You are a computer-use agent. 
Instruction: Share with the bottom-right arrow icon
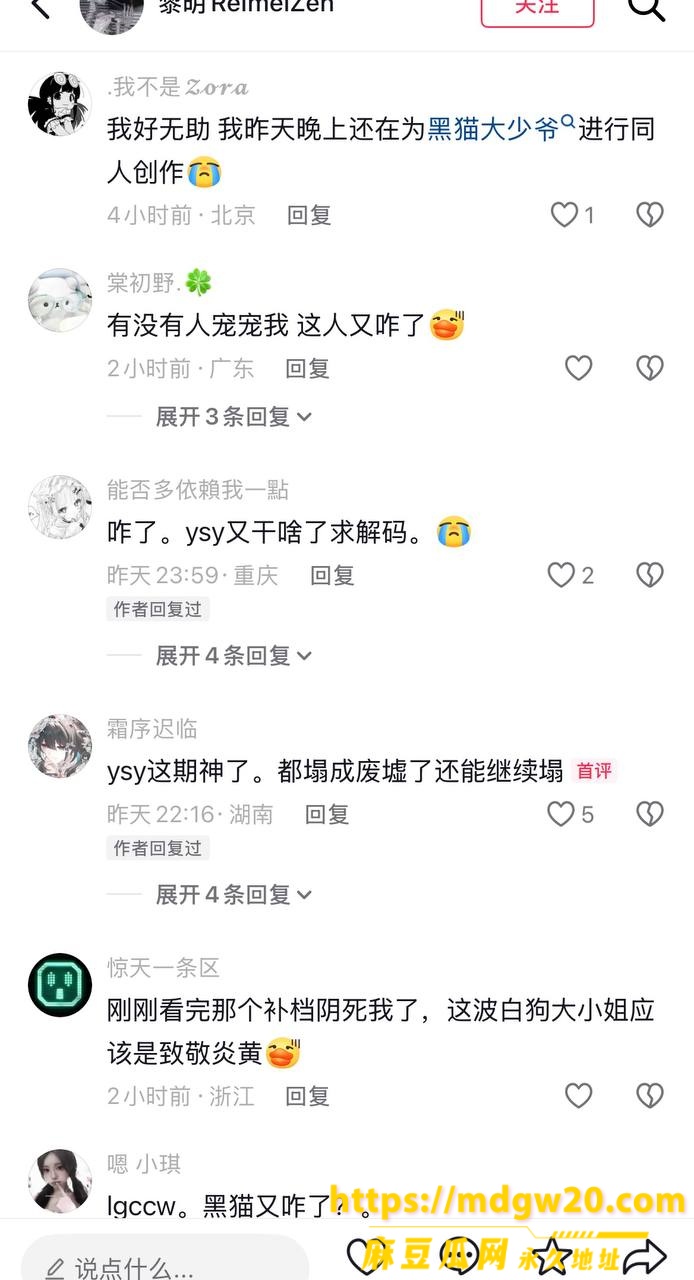pyautogui.click(x=647, y=1256)
